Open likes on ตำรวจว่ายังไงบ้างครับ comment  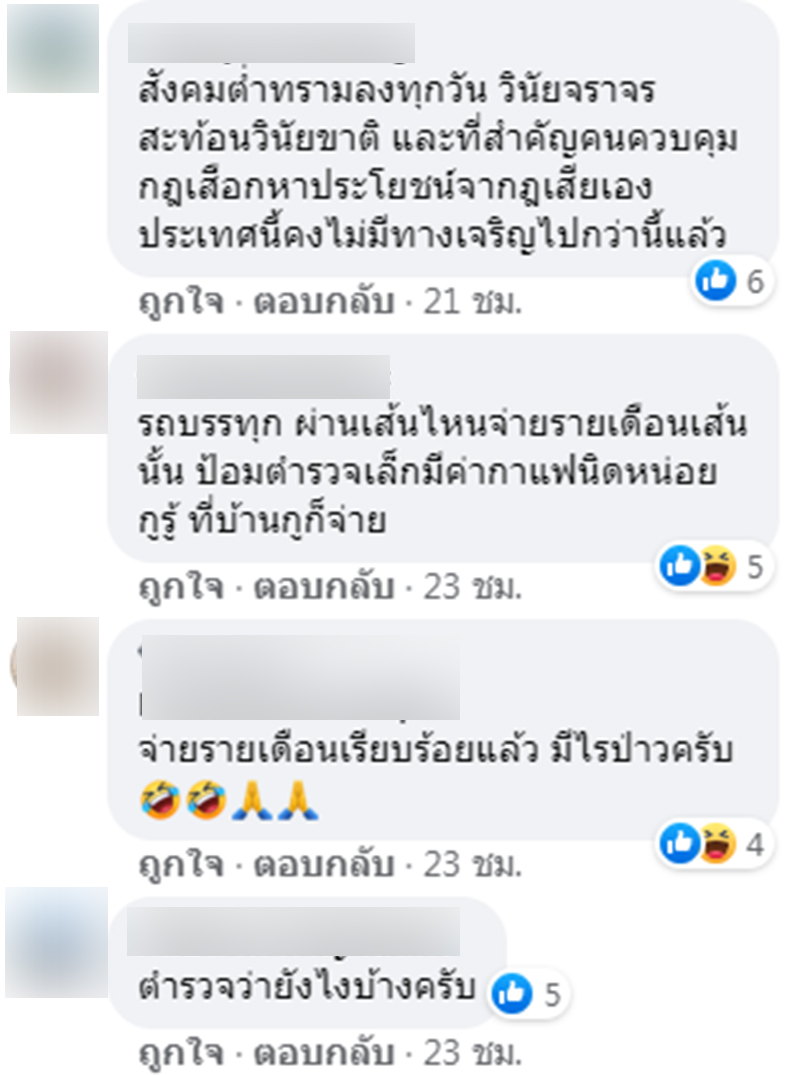coord(527,993)
